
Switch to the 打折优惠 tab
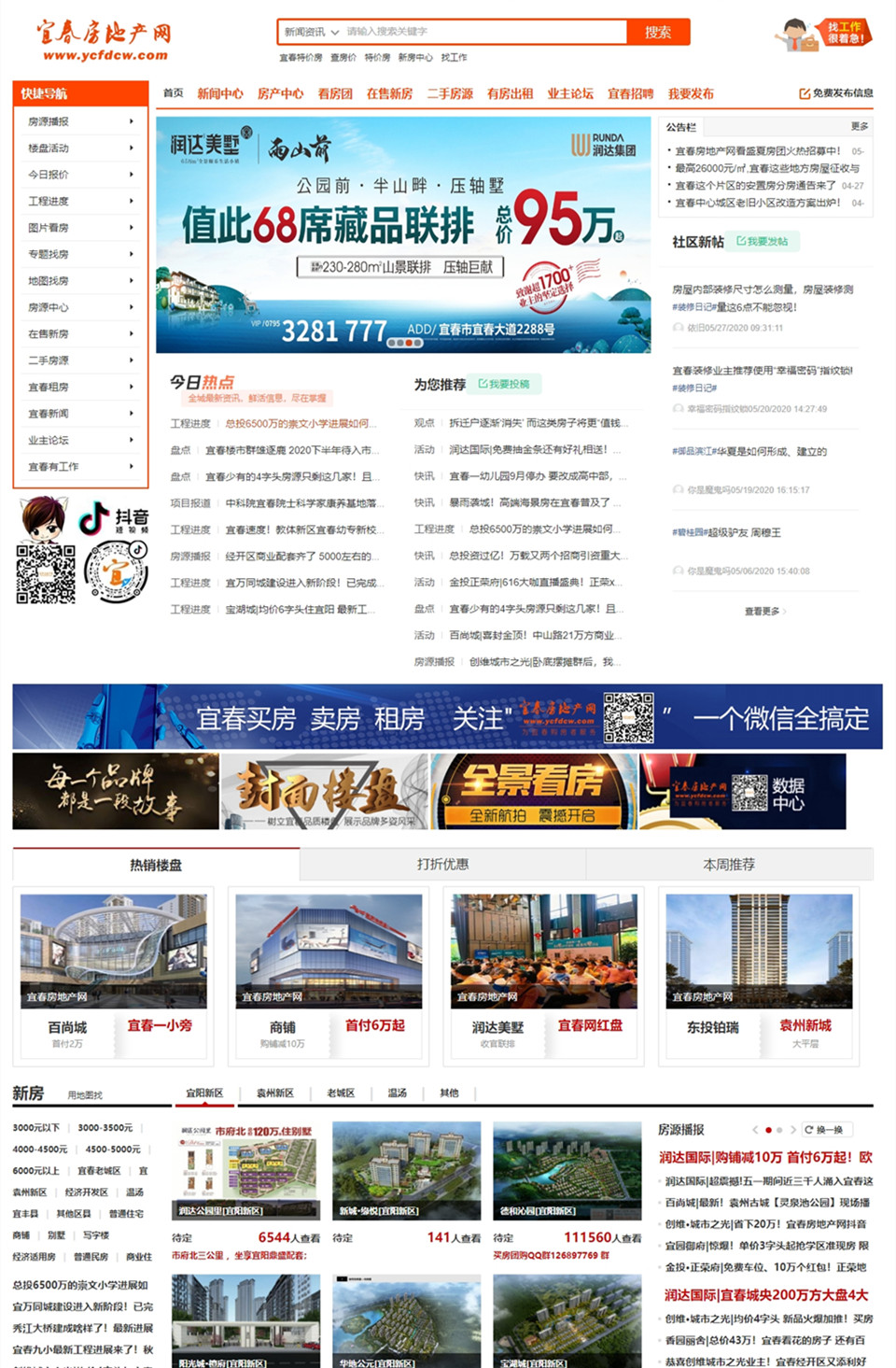(442, 865)
